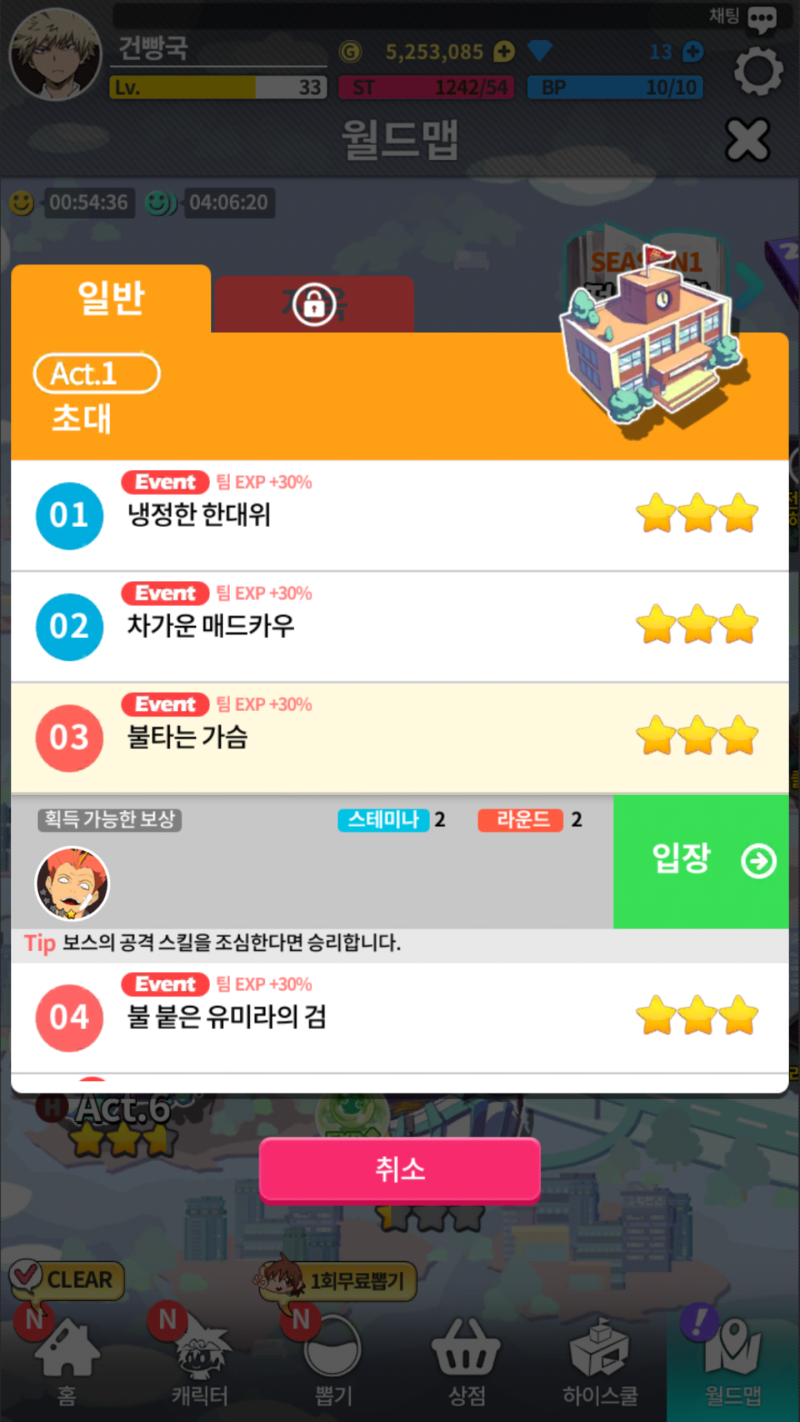Switch to the 일반 tab
The width and height of the screenshot is (800, 1422).
pyautogui.click(x=111, y=299)
